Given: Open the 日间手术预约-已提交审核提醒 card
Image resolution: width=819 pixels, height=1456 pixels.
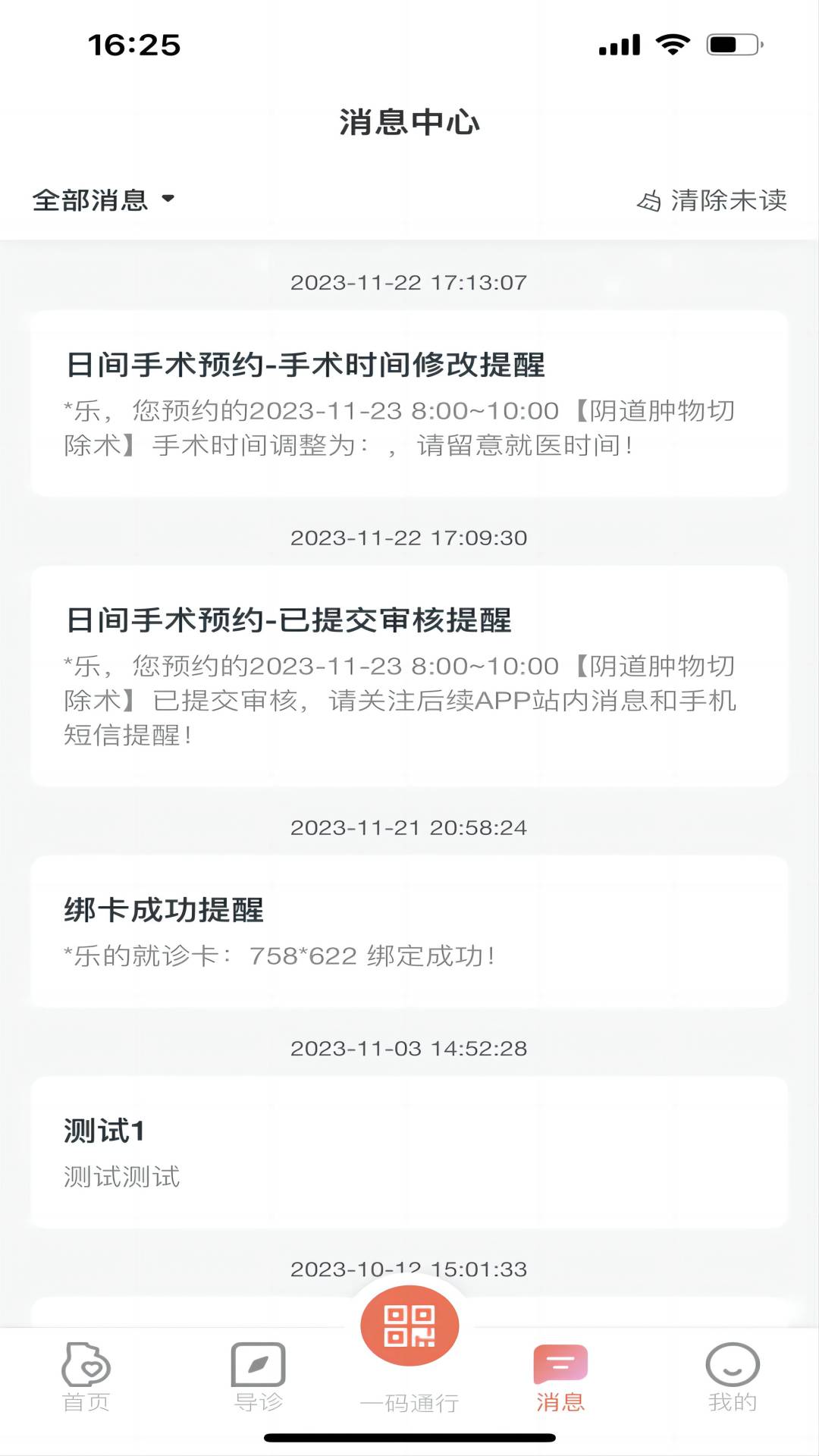Looking at the screenshot, I should coord(409,675).
